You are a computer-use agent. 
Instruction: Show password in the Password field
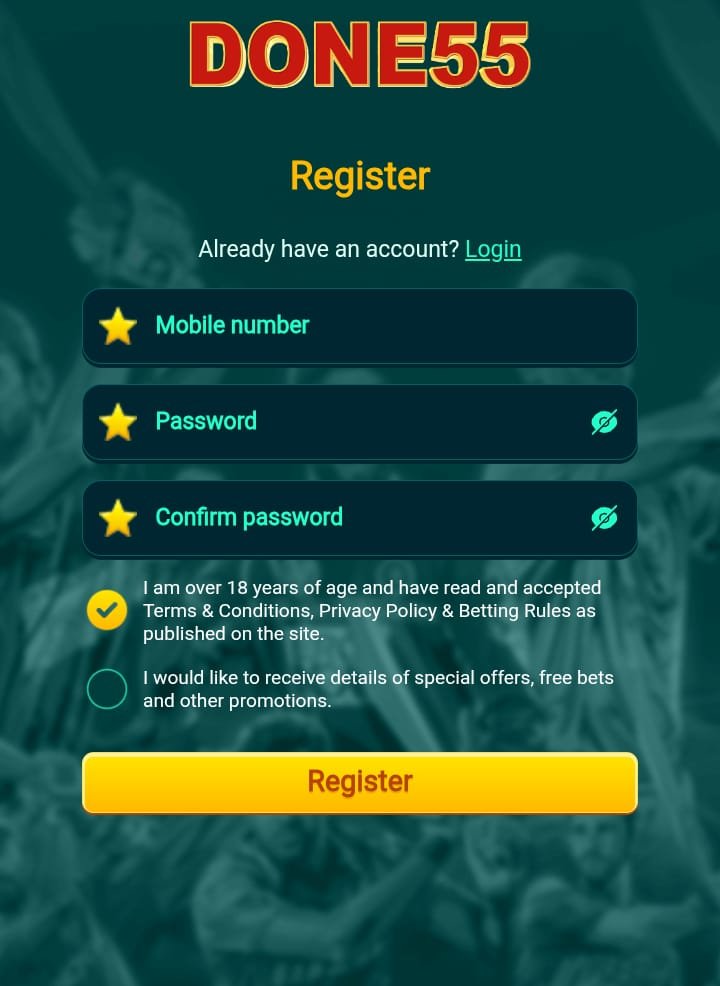pyautogui.click(x=604, y=423)
